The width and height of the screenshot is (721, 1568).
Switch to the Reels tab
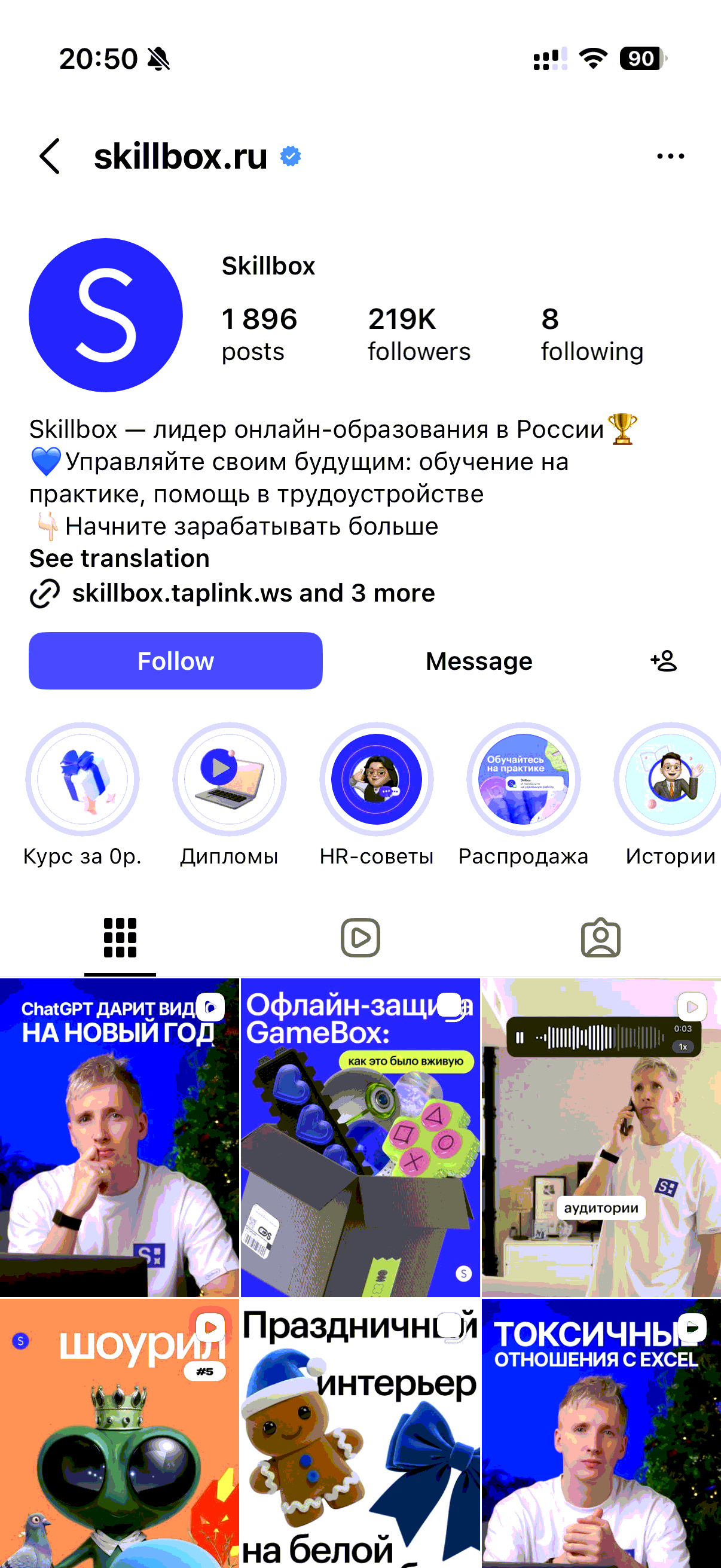360,938
